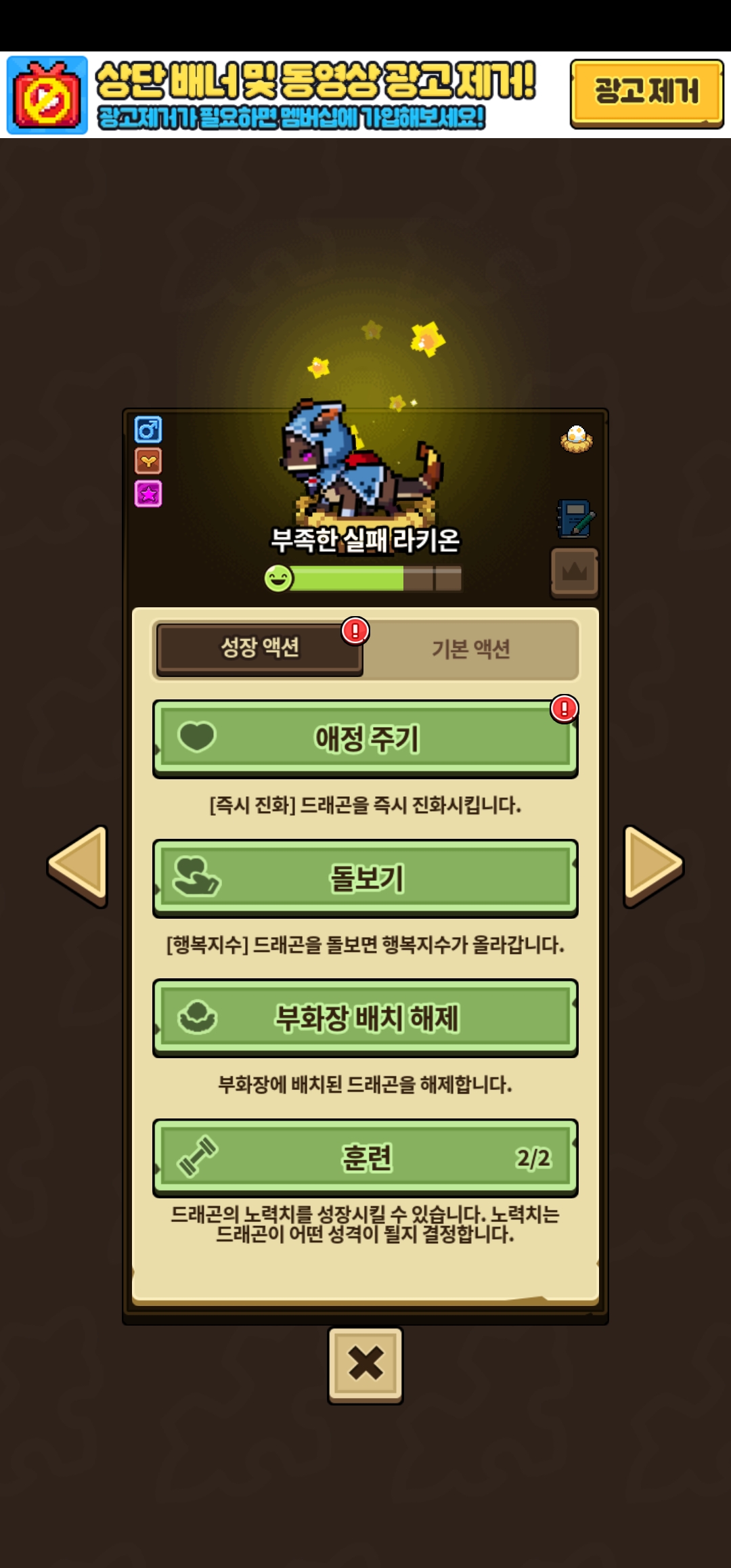Image resolution: width=731 pixels, height=1568 pixels.
Task: Tap the 광고제거 button in banner
Action: (646, 93)
